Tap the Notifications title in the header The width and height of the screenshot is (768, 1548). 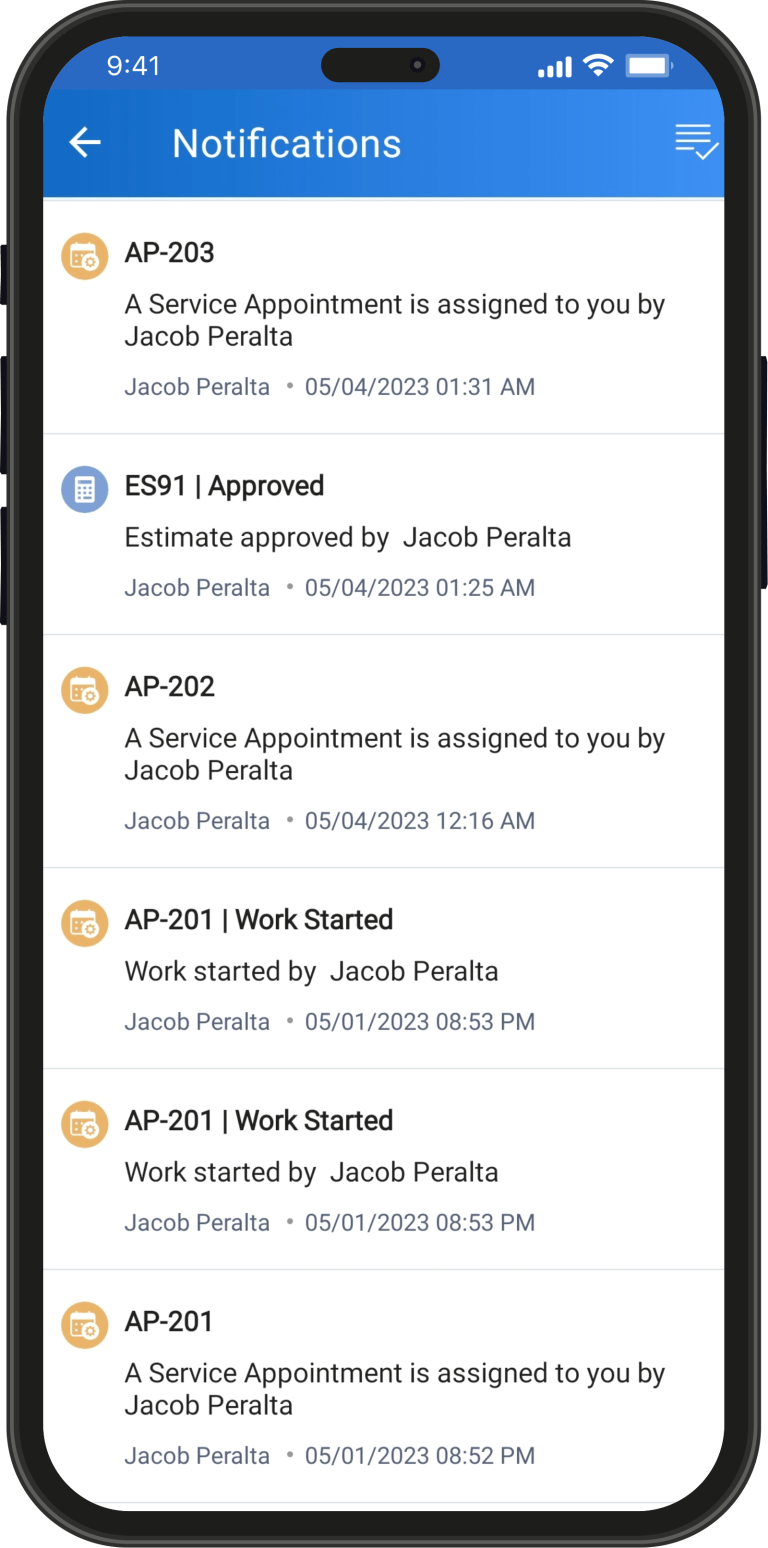tap(287, 144)
